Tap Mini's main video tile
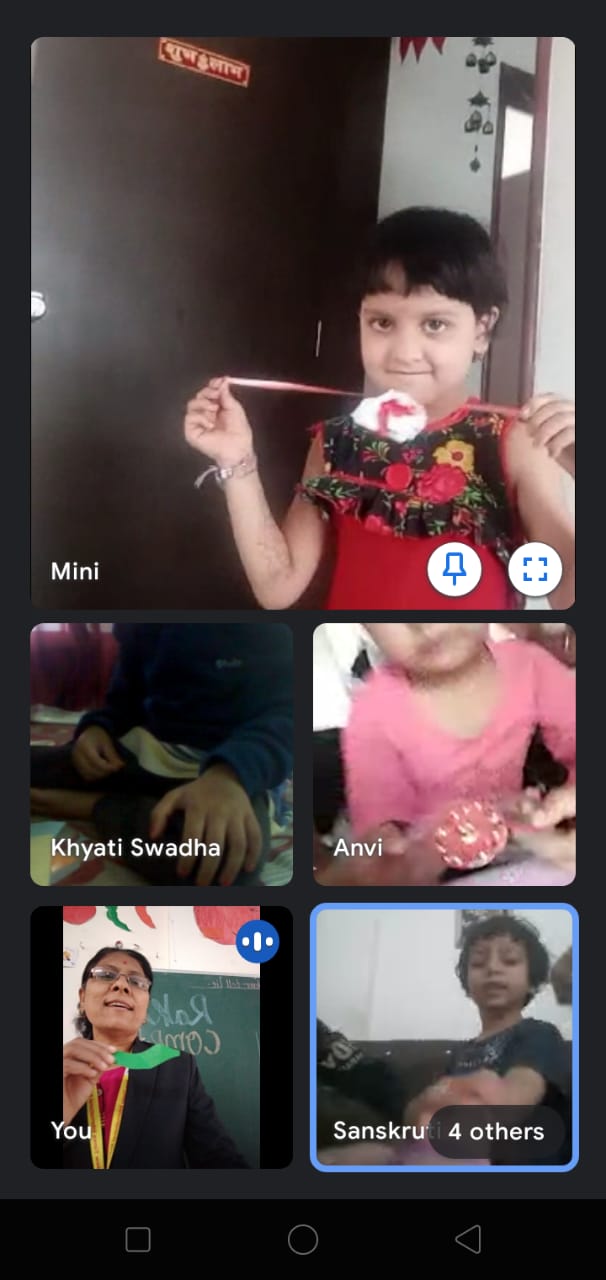606x1280 pixels. pos(302,300)
